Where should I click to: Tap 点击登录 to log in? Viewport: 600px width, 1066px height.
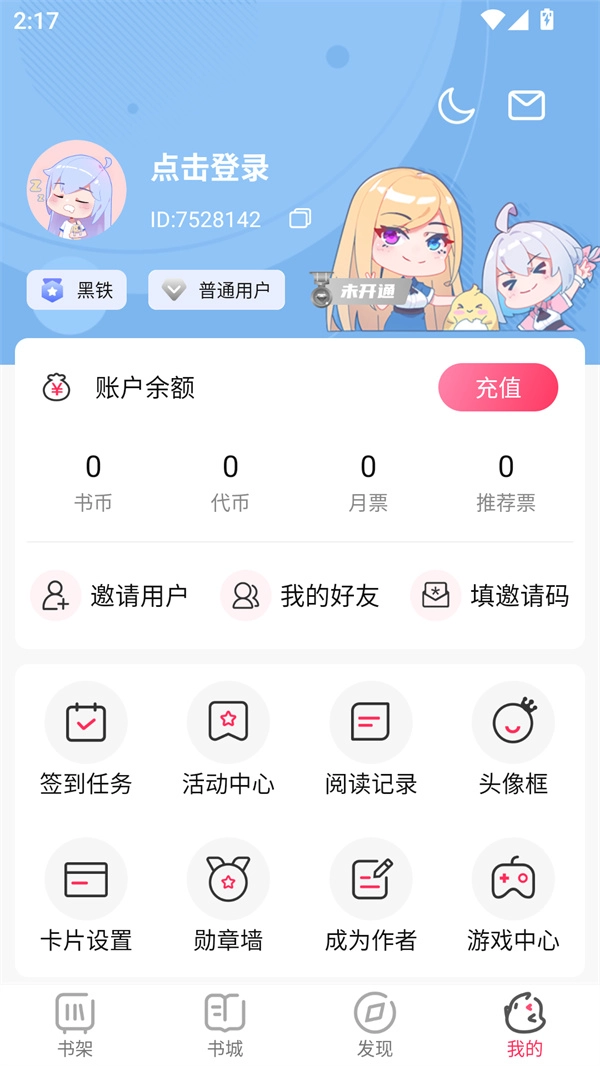pyautogui.click(x=210, y=168)
